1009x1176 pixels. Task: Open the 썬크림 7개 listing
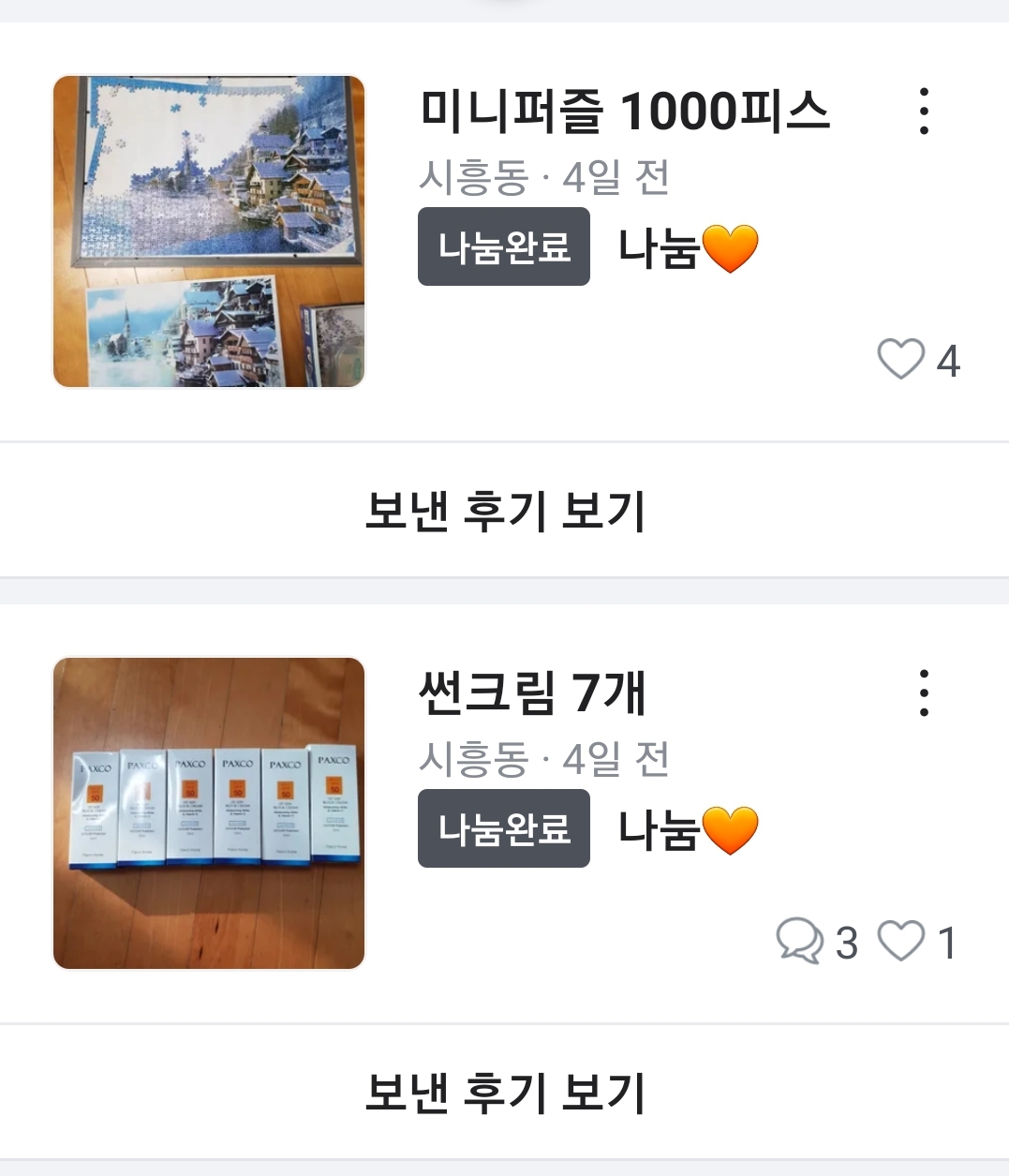coord(532,693)
